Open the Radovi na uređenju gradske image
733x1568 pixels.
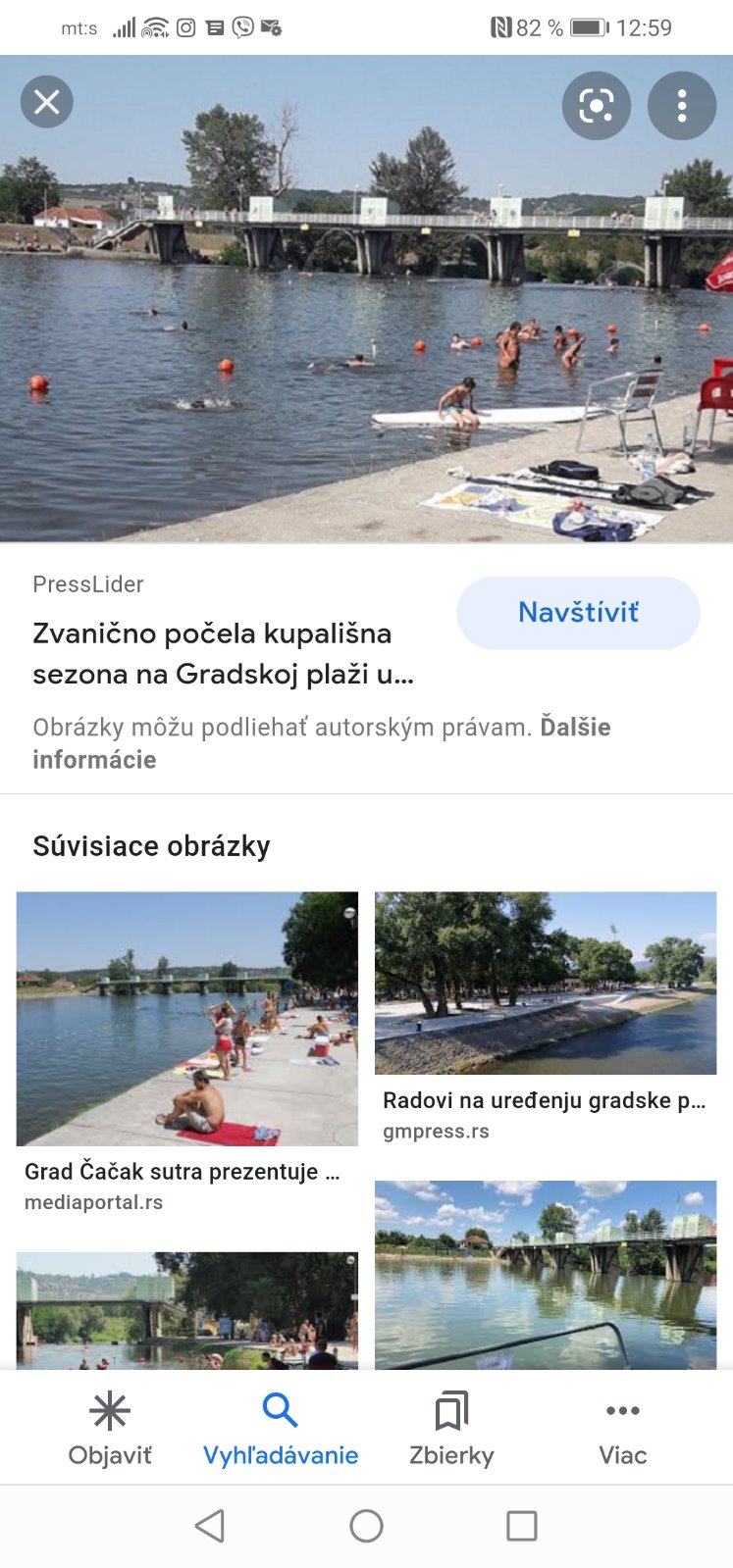(546, 984)
